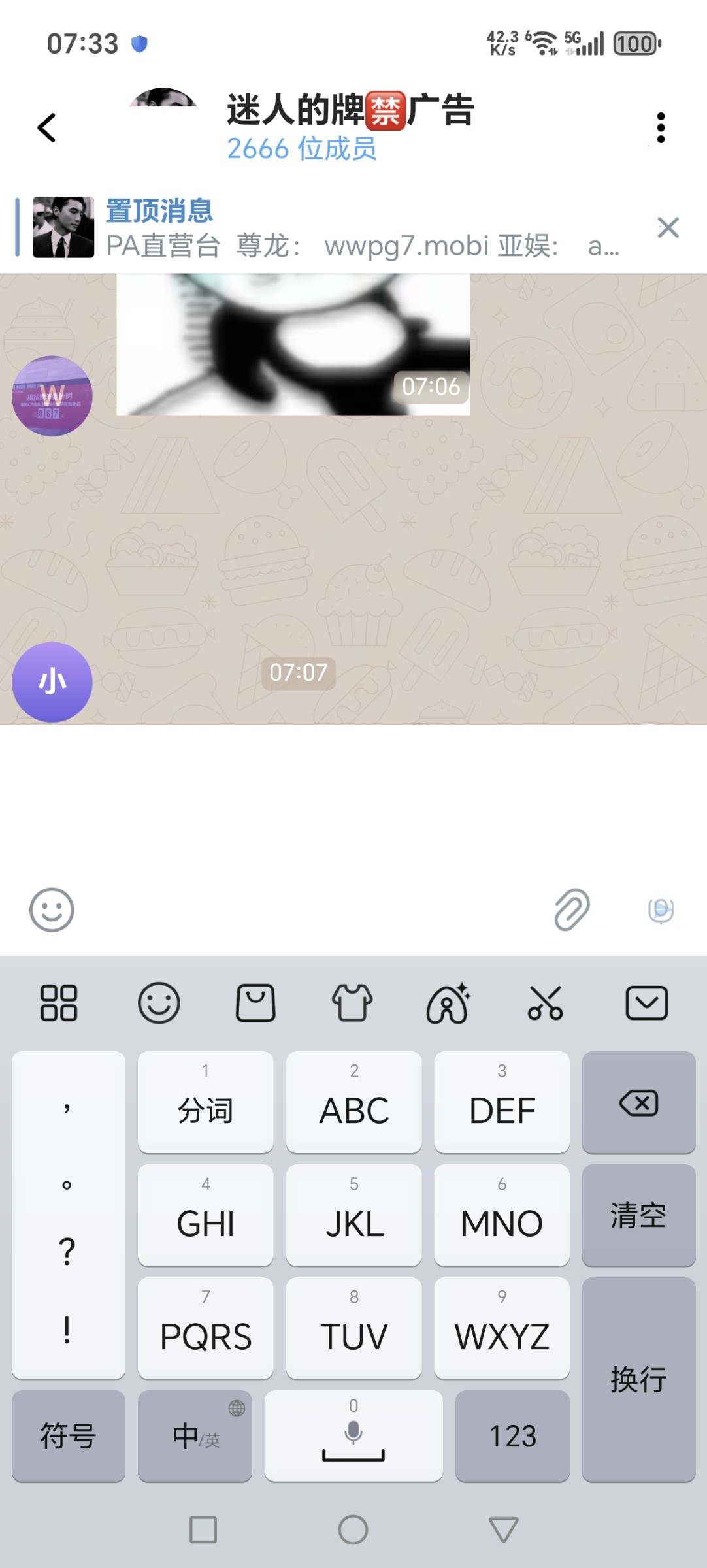Tap the 清空 clear key
707x1568 pixels.
click(638, 1215)
